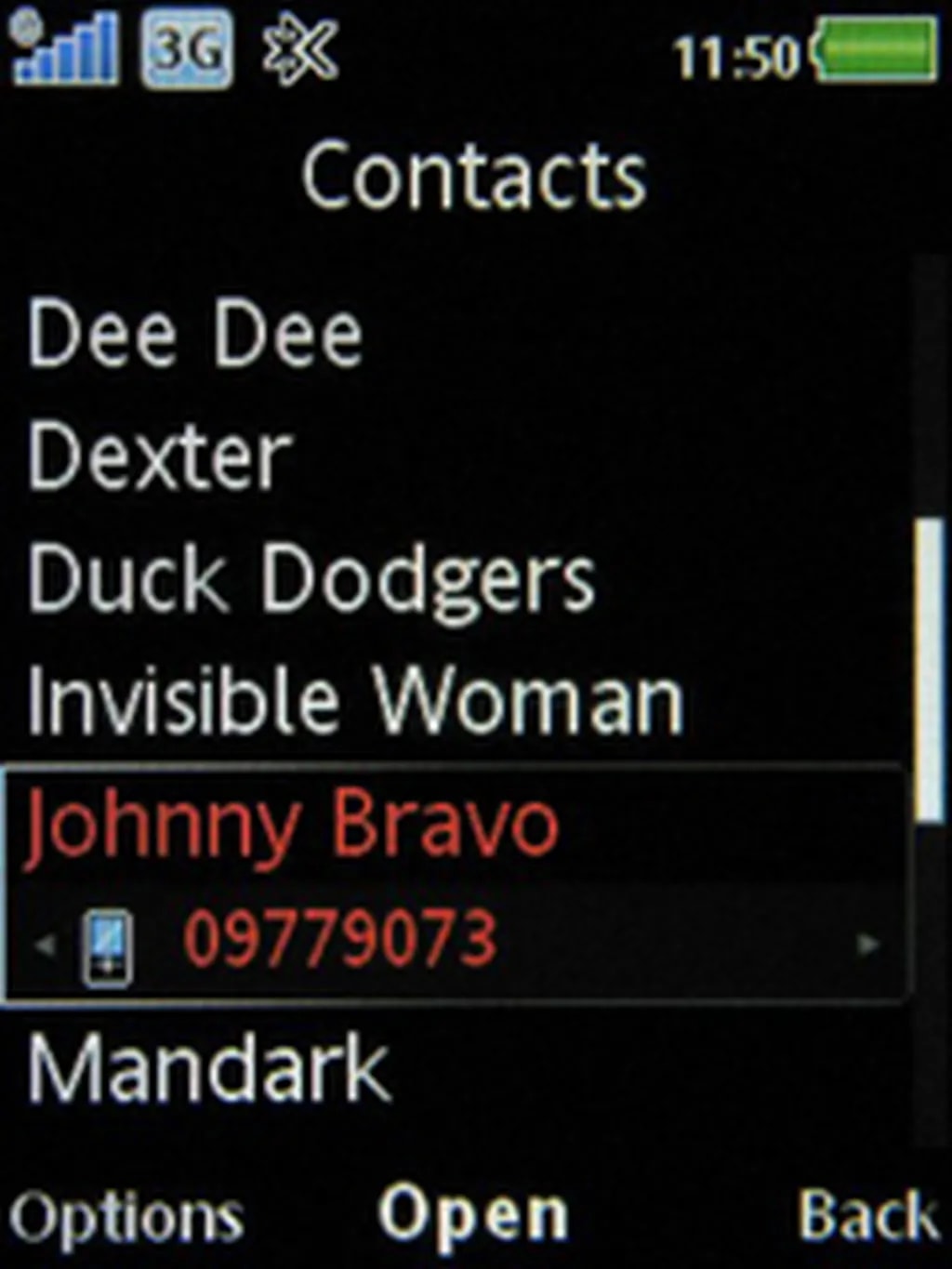
Task: Open the Options menu
Action: [126, 1218]
